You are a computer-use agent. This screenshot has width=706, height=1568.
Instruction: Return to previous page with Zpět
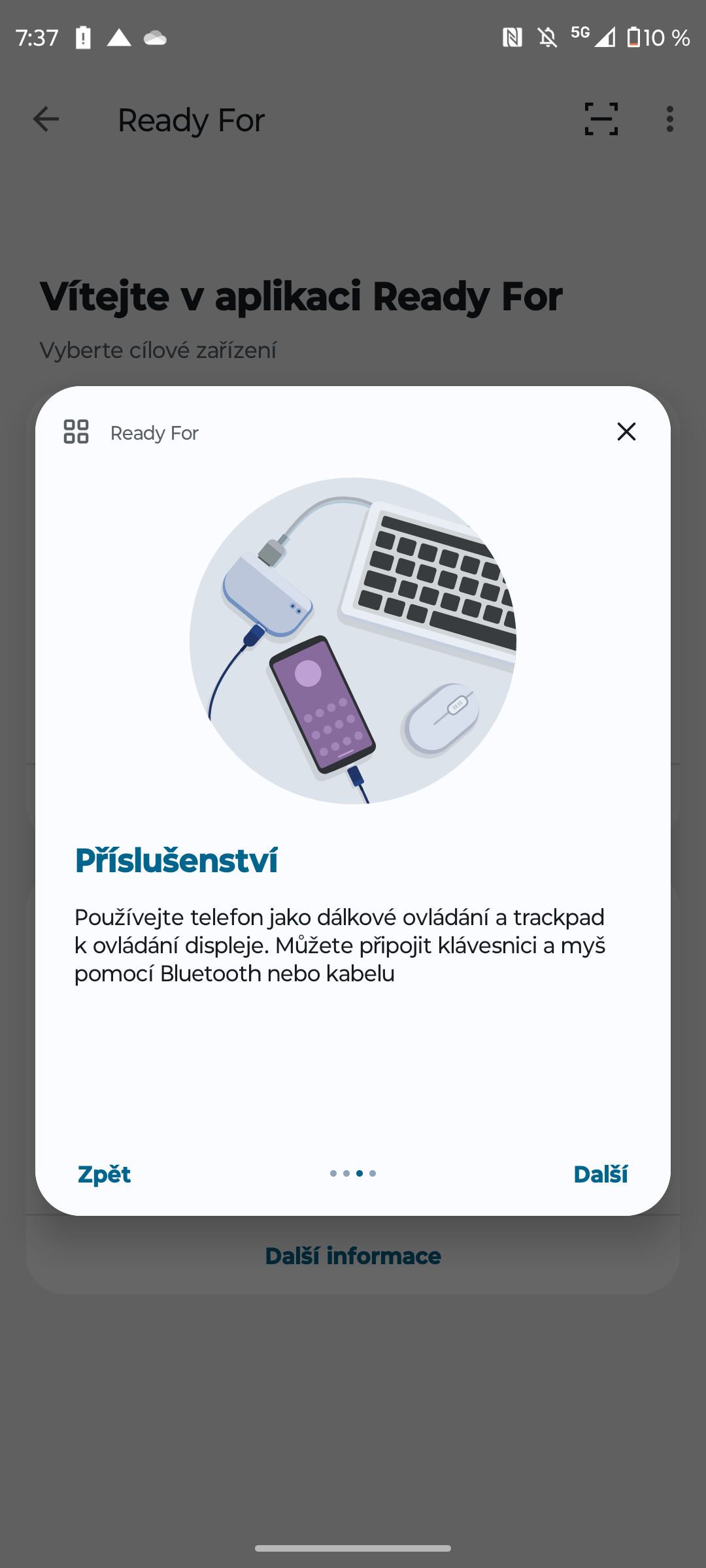[x=105, y=1174]
